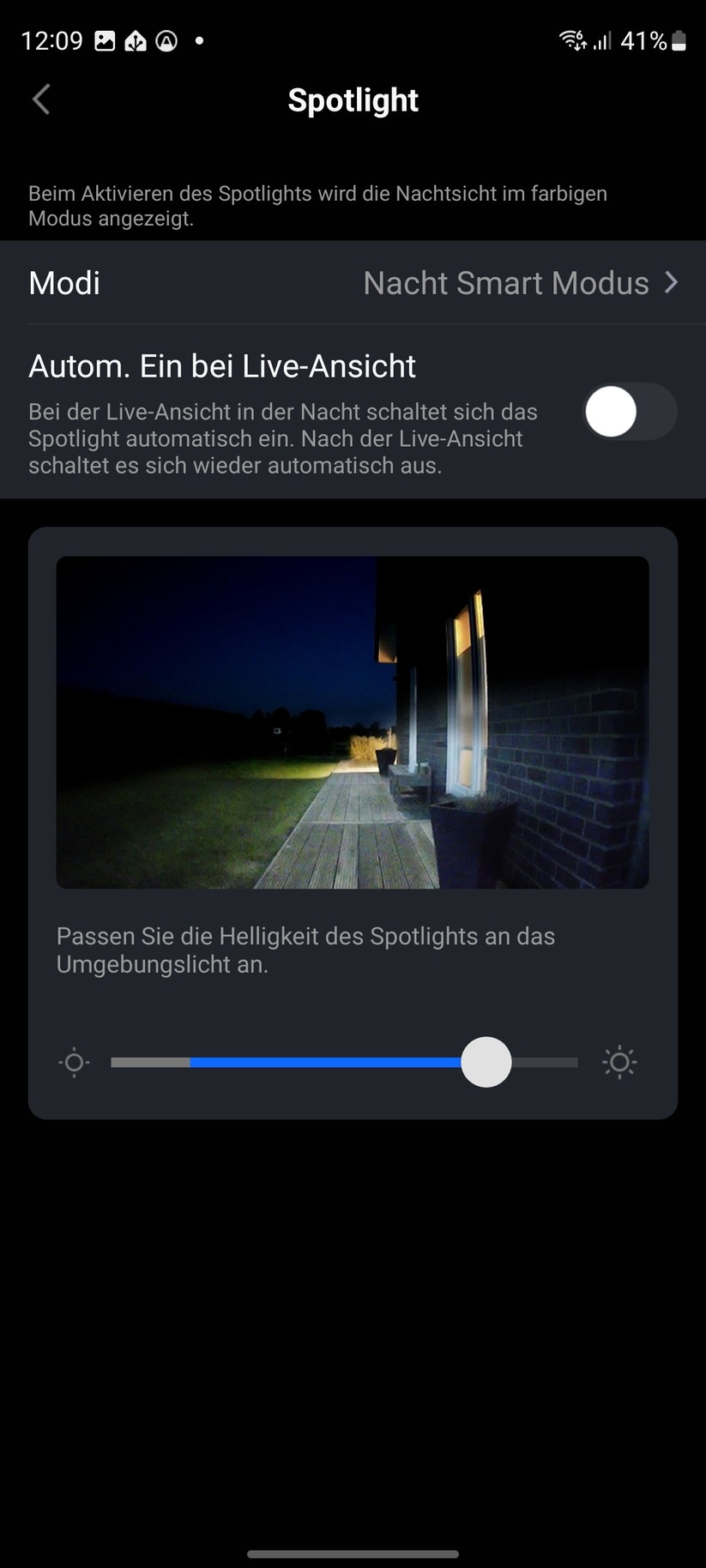Tap the back arrow to leave Spotlight settings

[40, 100]
